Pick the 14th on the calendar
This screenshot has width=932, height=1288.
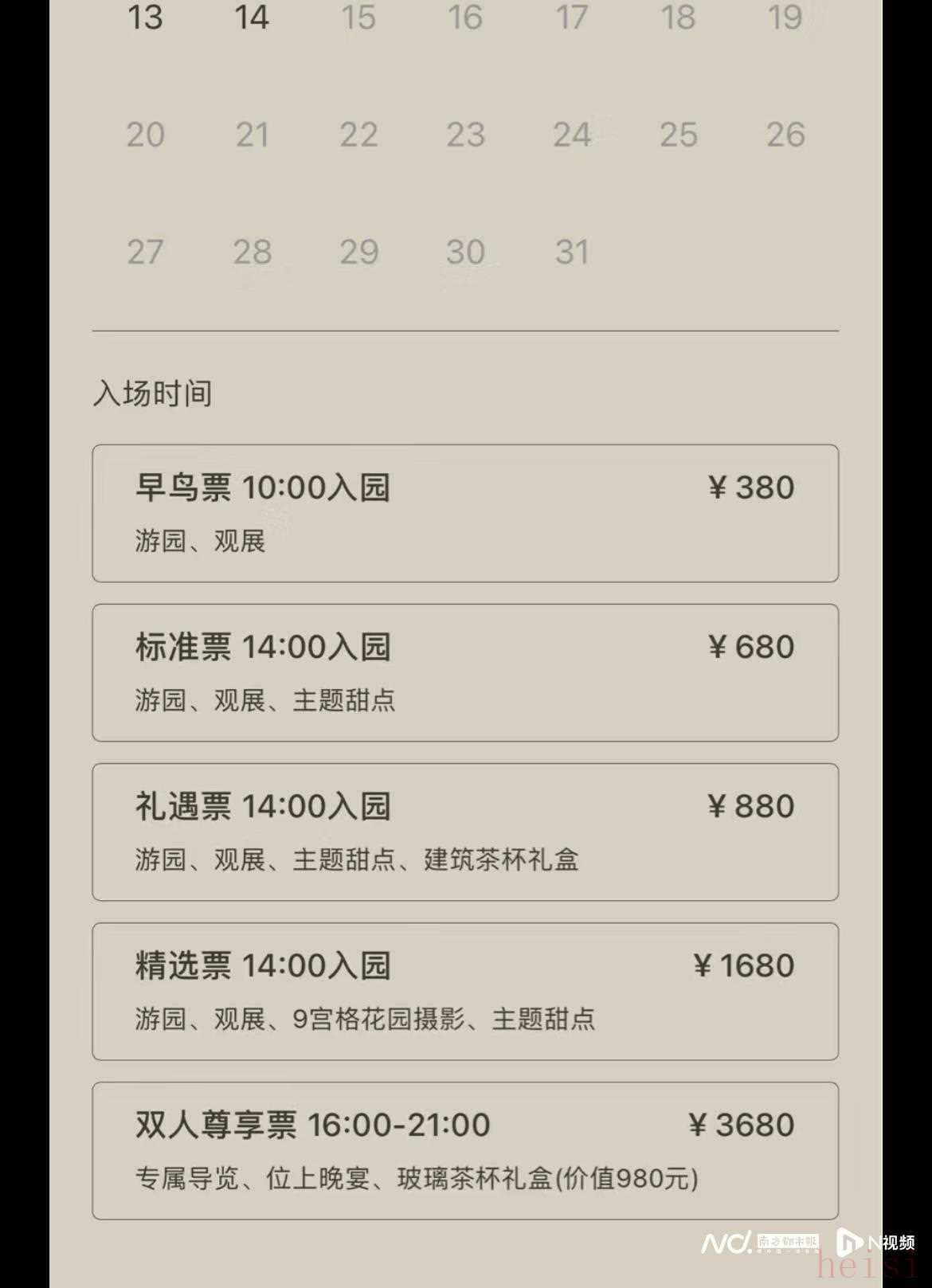(x=252, y=18)
